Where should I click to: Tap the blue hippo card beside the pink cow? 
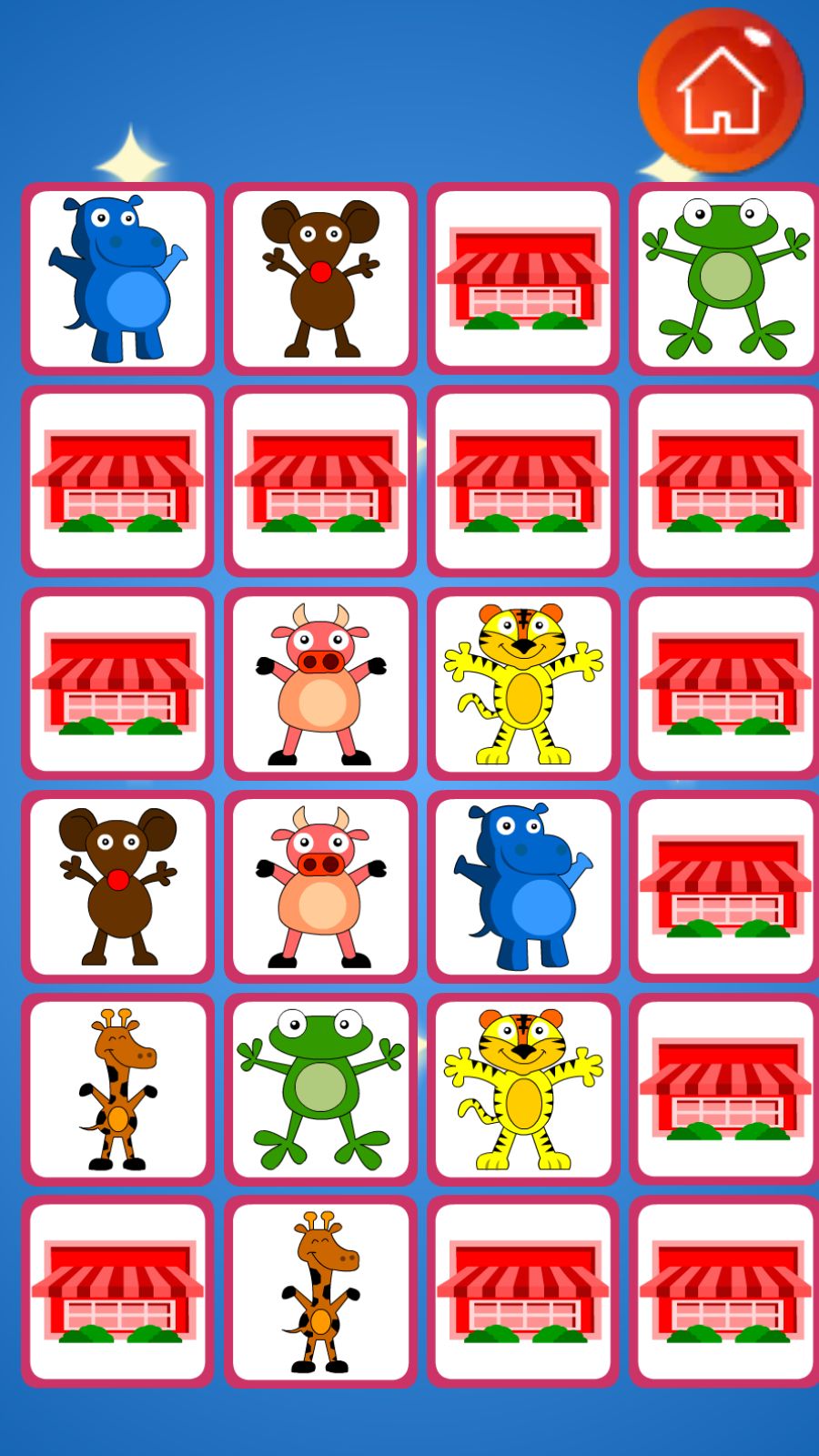(522, 886)
